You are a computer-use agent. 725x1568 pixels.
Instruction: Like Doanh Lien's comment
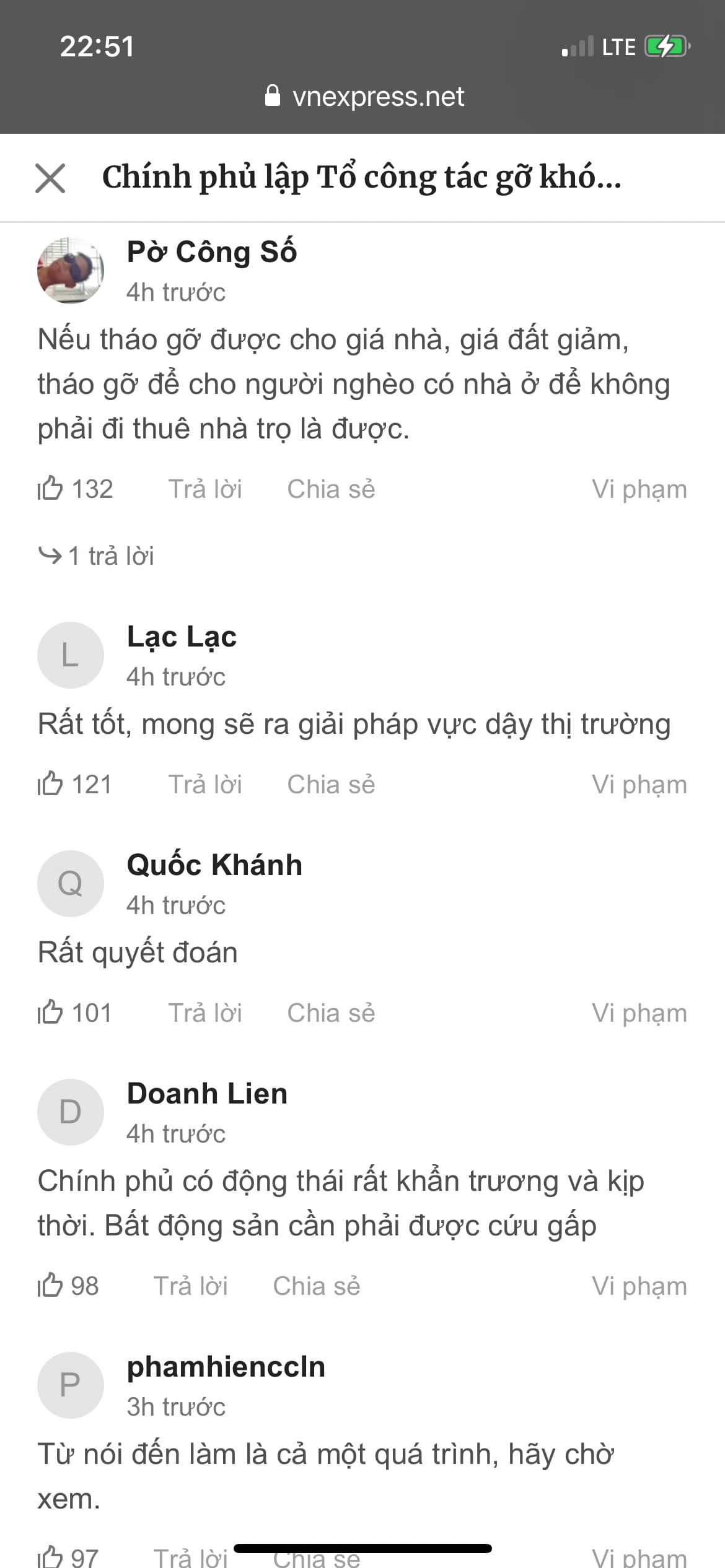(x=51, y=1286)
